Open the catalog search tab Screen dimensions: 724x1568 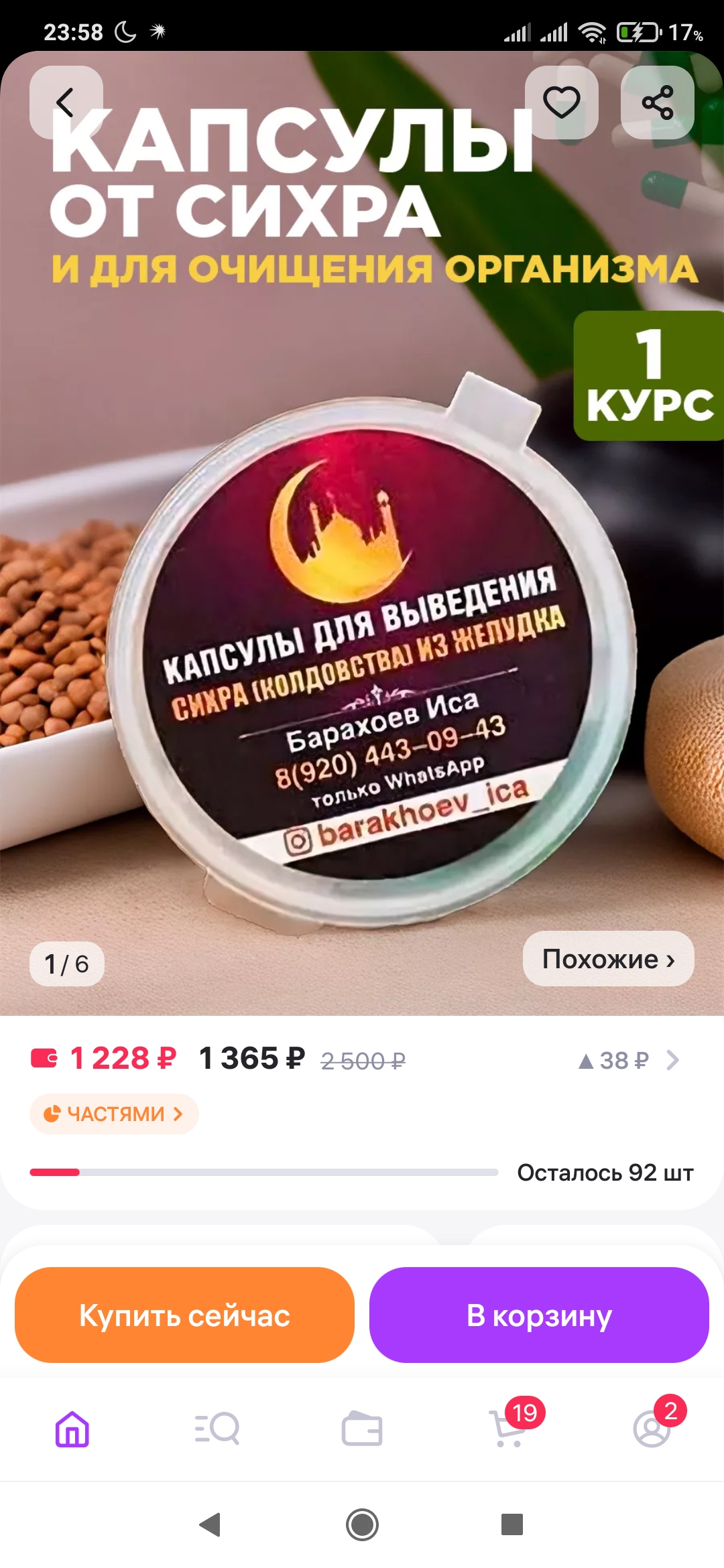tap(217, 1429)
